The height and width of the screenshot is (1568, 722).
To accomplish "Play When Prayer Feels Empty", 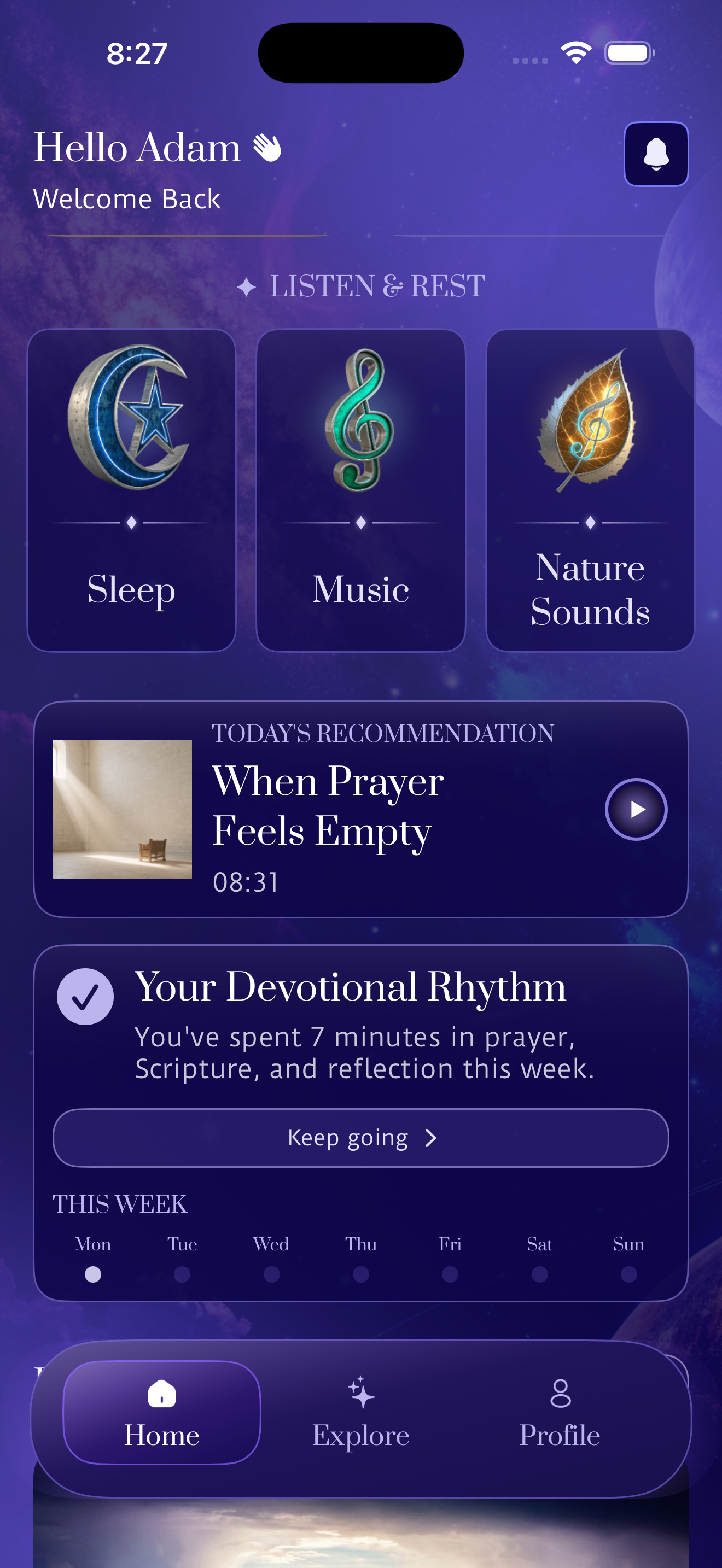I will tap(636, 809).
